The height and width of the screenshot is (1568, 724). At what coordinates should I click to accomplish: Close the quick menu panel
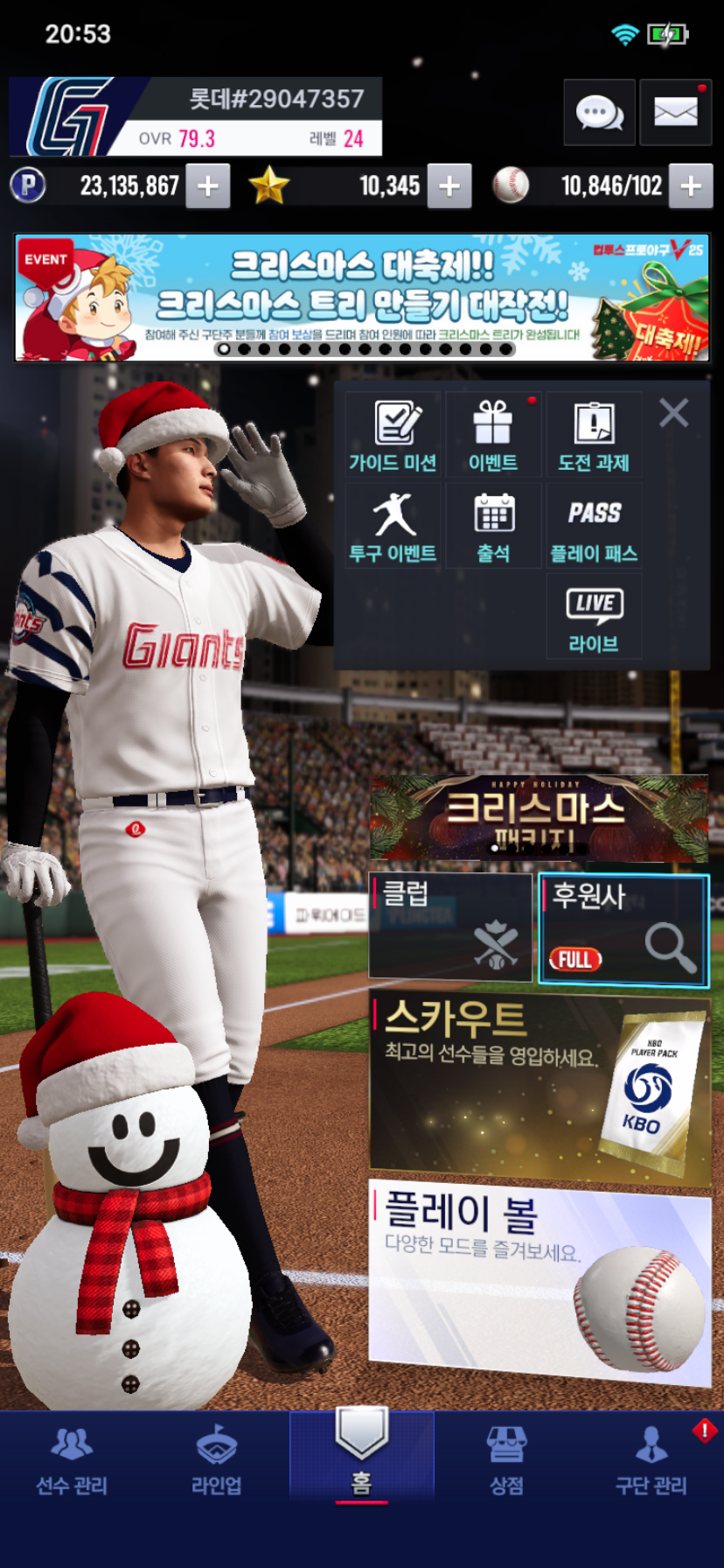(673, 412)
